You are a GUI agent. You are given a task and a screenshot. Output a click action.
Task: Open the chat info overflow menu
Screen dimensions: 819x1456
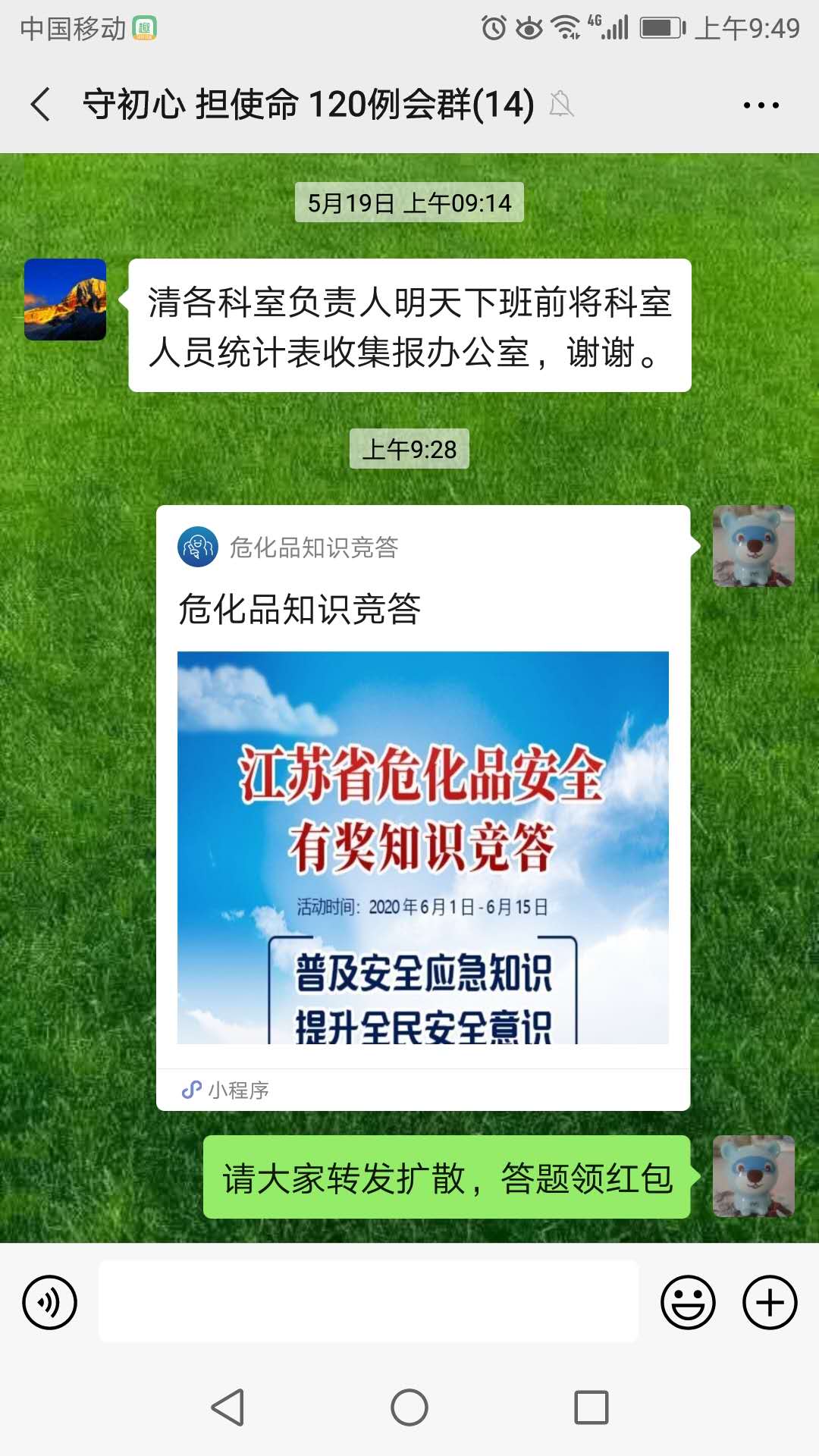coord(761,105)
